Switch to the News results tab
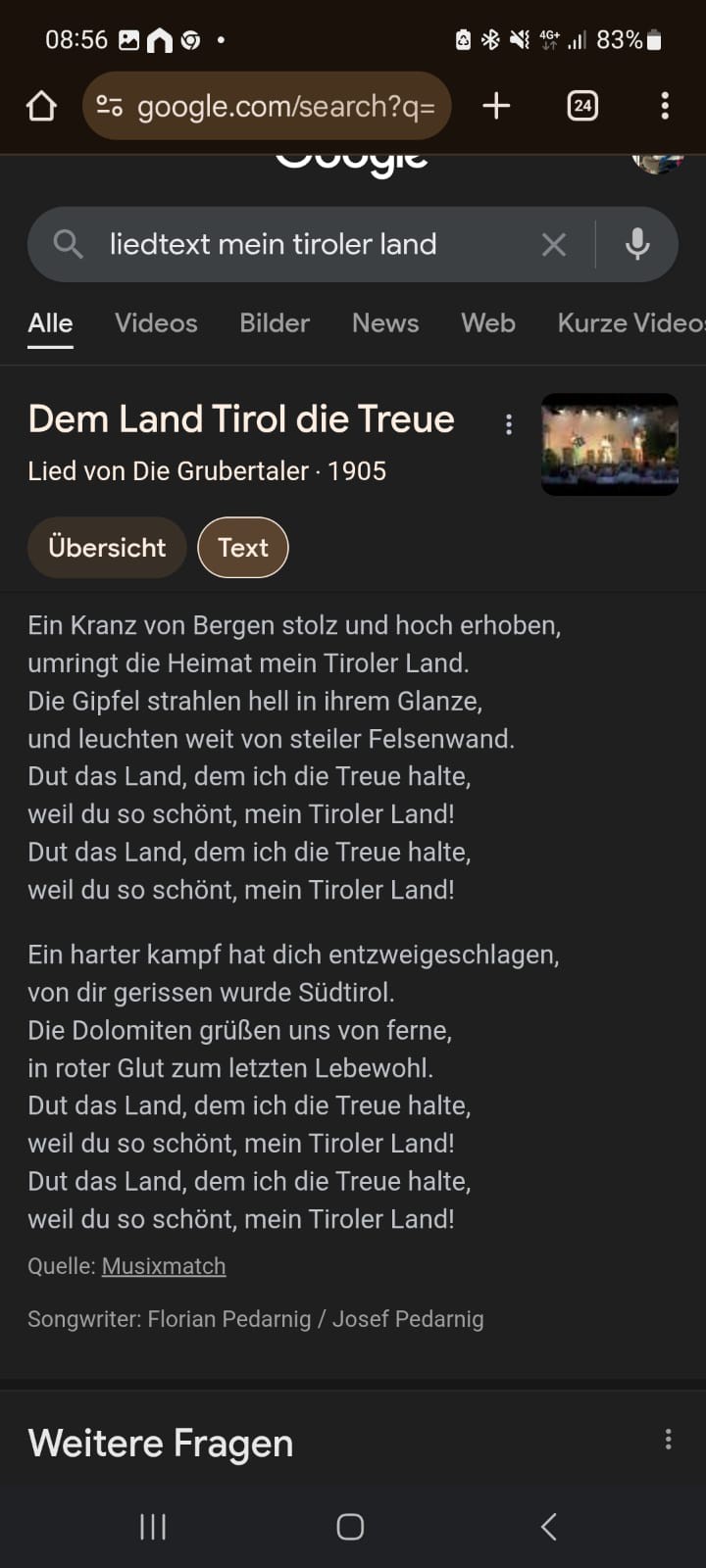 coord(385,323)
